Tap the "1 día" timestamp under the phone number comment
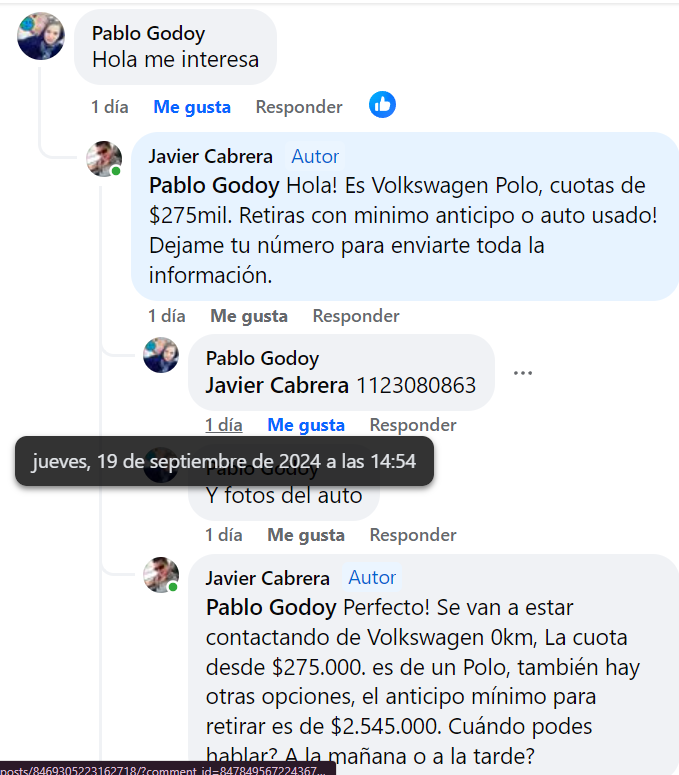Viewport: 679px width, 775px height. click(x=224, y=425)
